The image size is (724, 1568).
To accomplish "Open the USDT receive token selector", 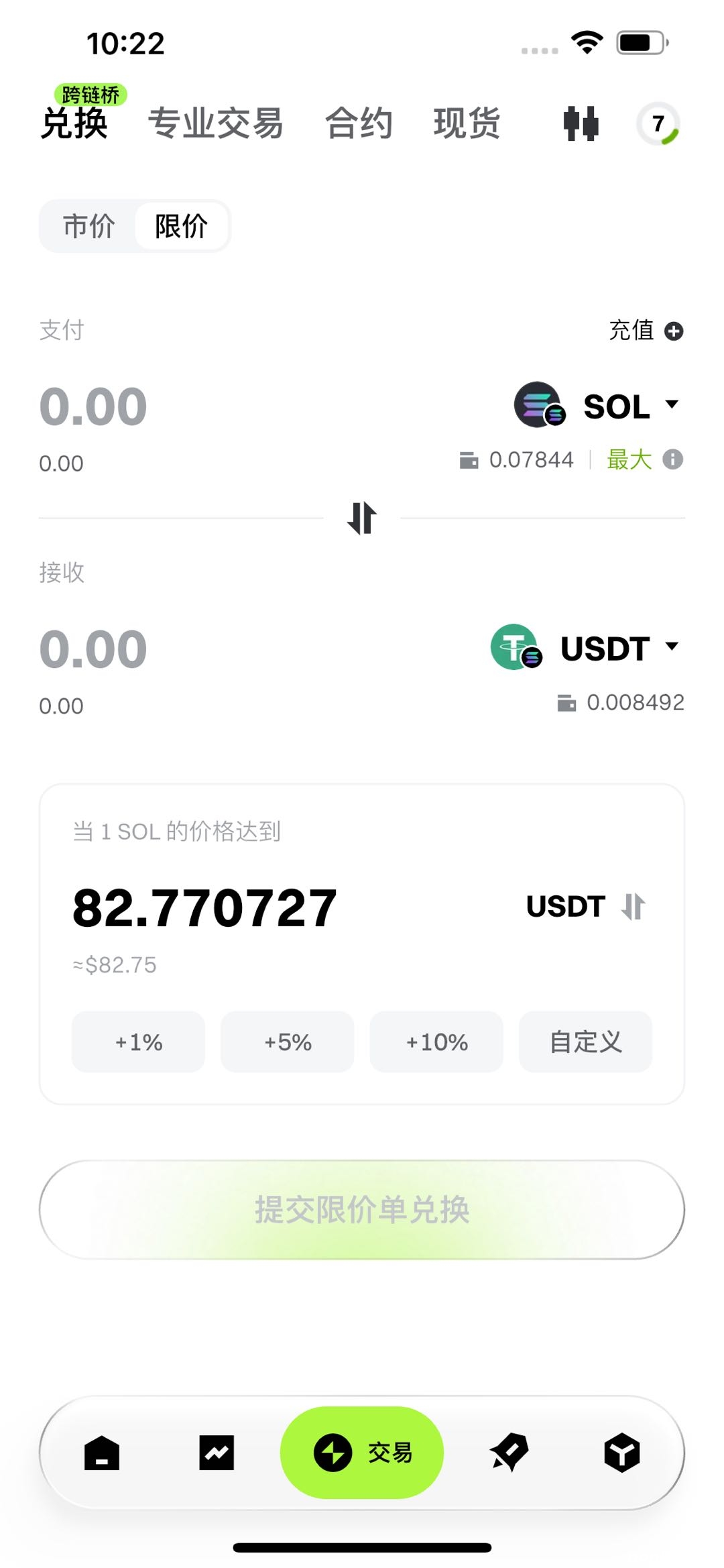I will pos(585,649).
